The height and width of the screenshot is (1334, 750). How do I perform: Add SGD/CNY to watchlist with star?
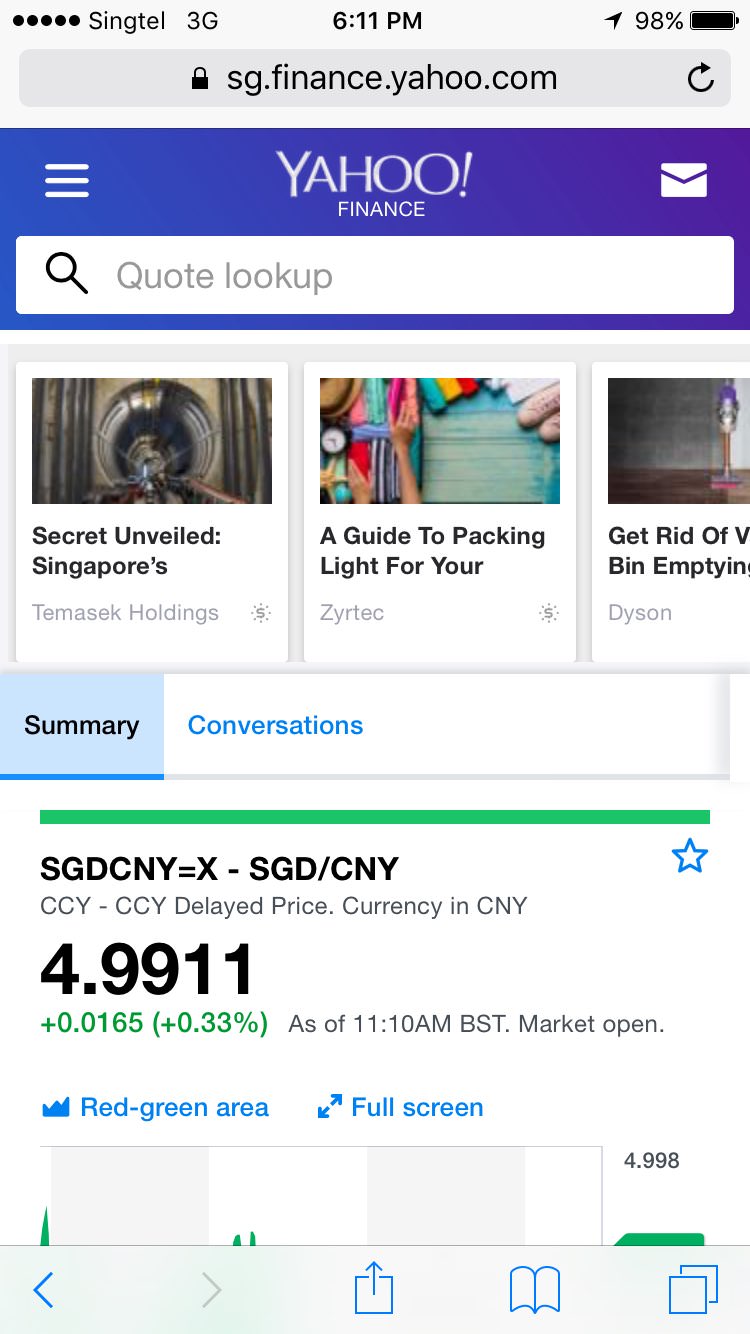[x=689, y=857]
